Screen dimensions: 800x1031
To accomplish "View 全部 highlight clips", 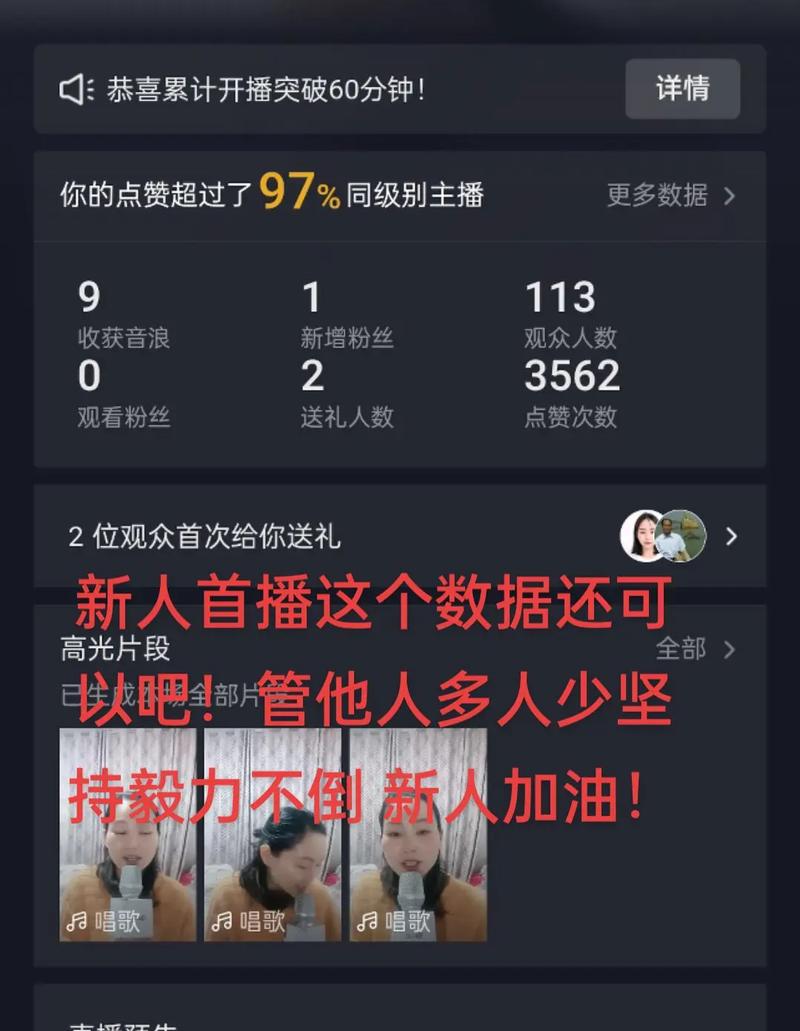I will click(694, 649).
